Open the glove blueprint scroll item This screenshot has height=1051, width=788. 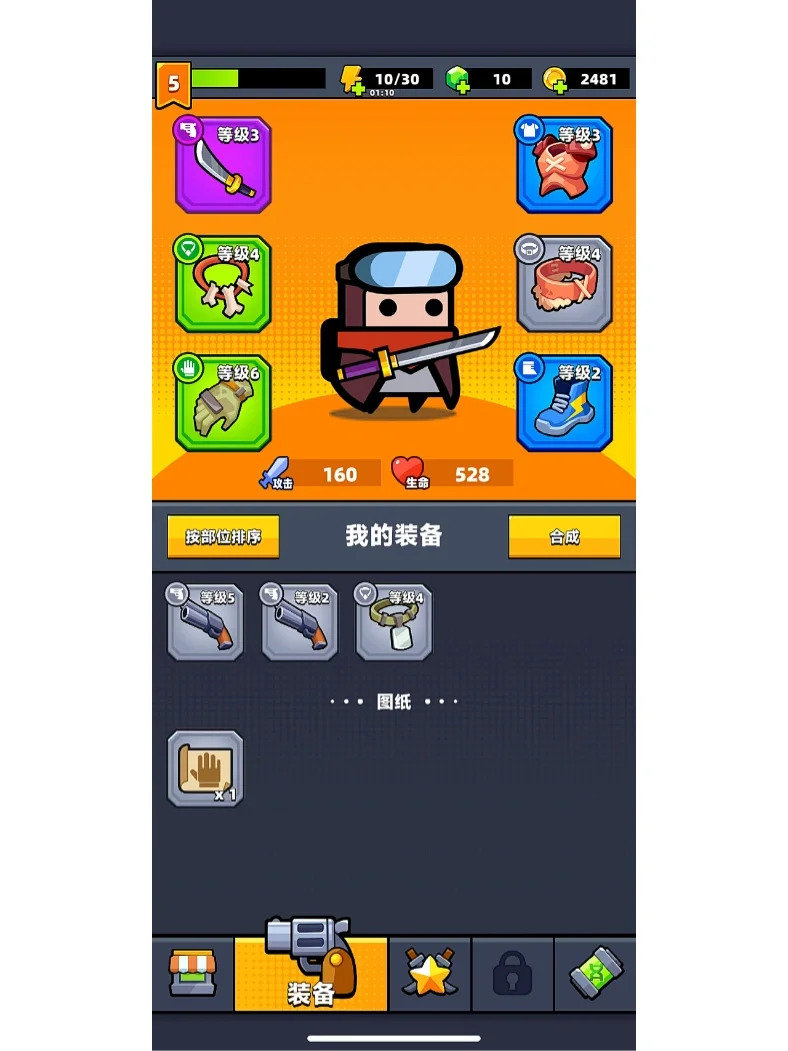coord(205,769)
